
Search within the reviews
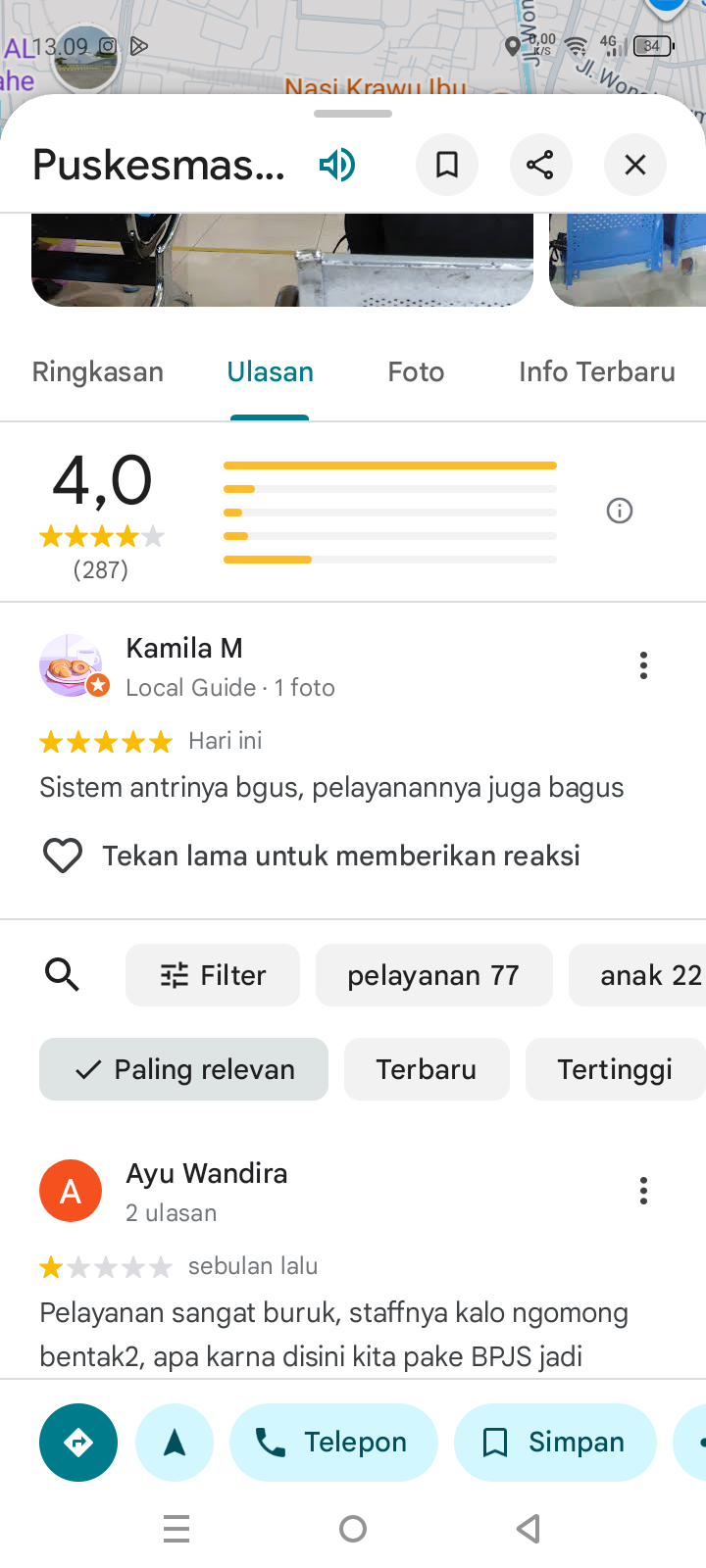point(63,975)
